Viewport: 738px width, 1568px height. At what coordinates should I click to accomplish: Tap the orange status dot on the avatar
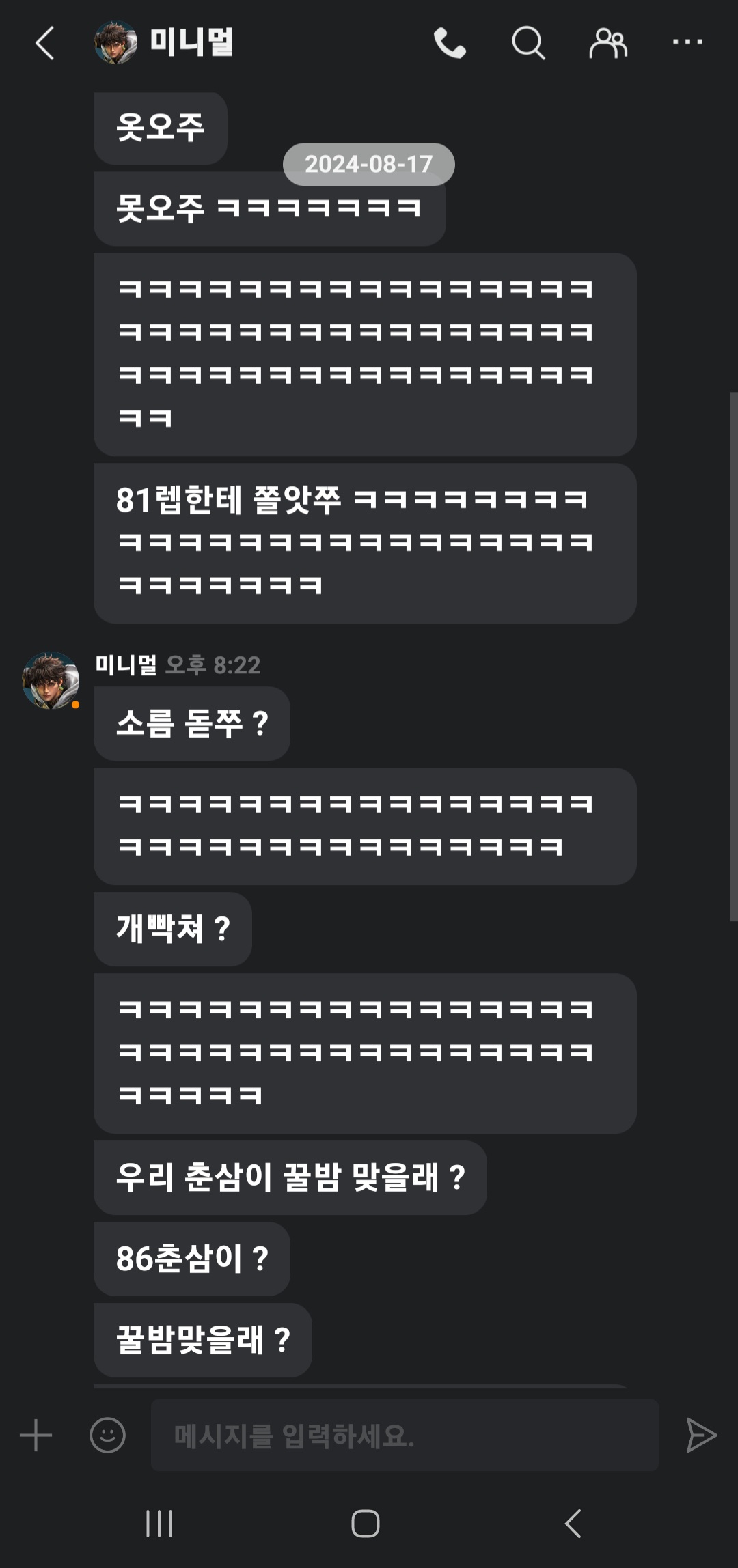point(76,705)
